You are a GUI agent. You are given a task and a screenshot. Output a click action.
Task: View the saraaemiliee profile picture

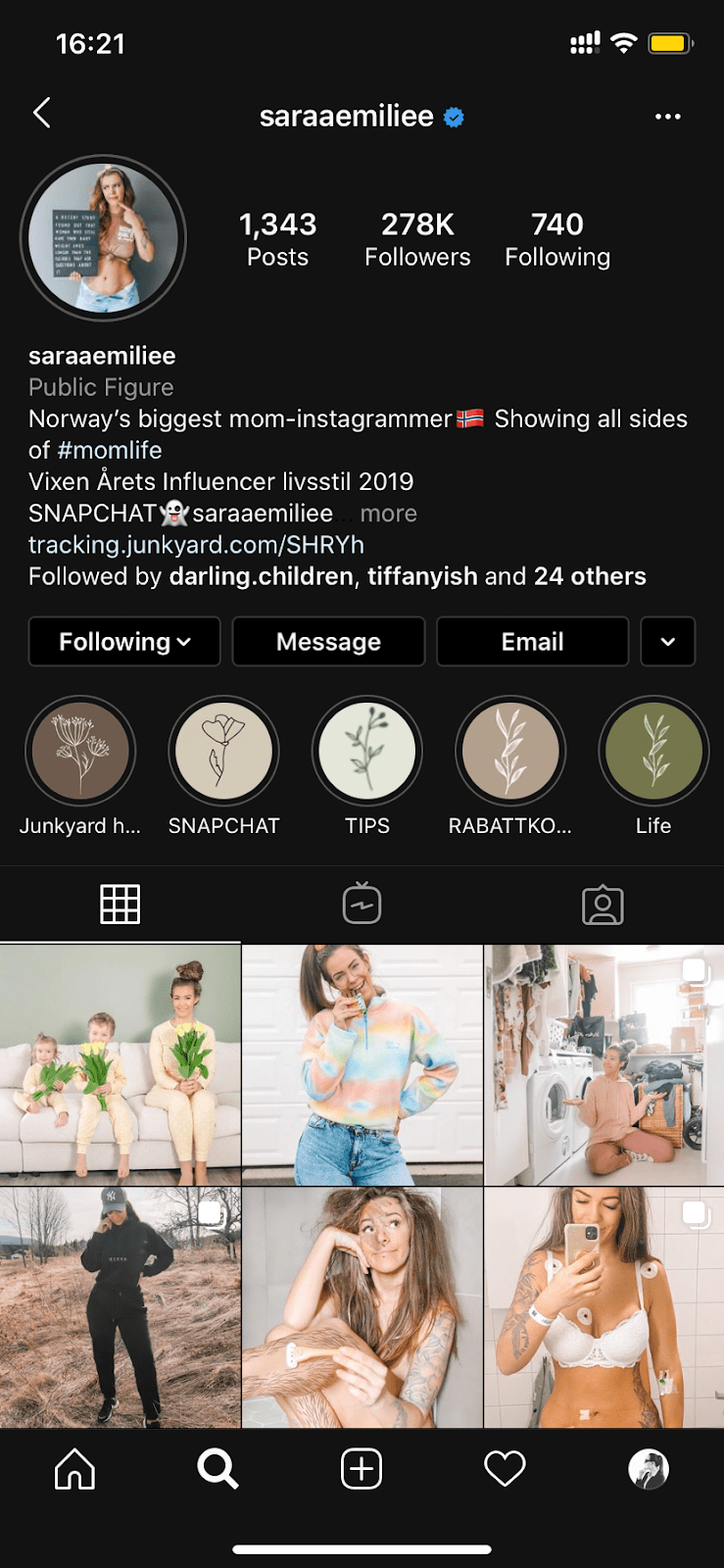click(103, 238)
